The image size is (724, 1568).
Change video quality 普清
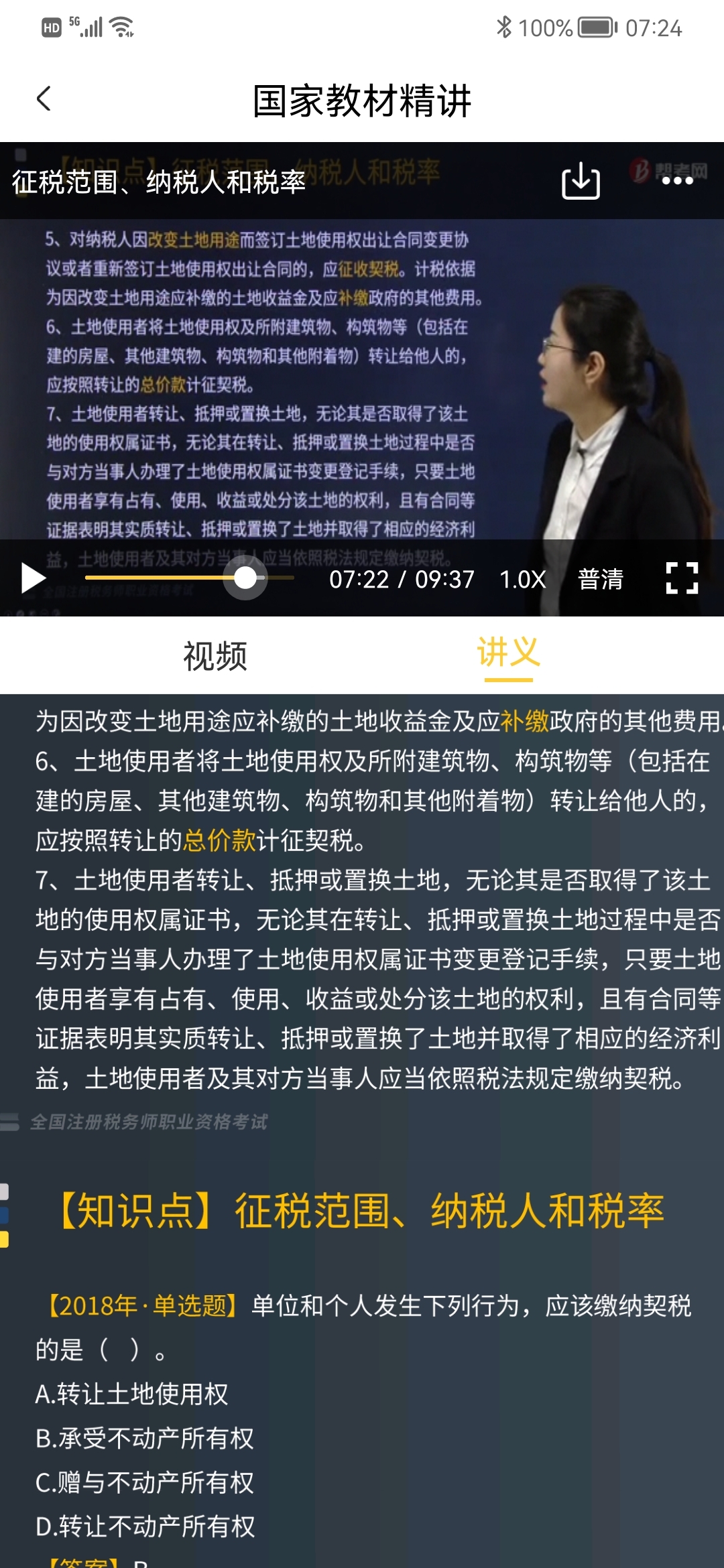(x=601, y=579)
